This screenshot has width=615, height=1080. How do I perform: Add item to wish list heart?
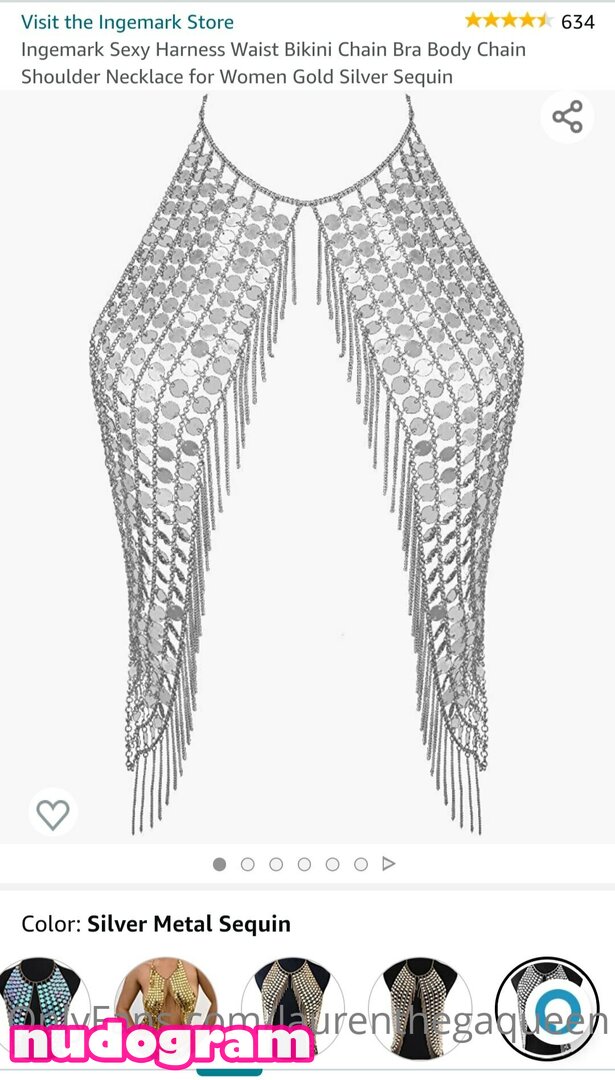coord(53,814)
